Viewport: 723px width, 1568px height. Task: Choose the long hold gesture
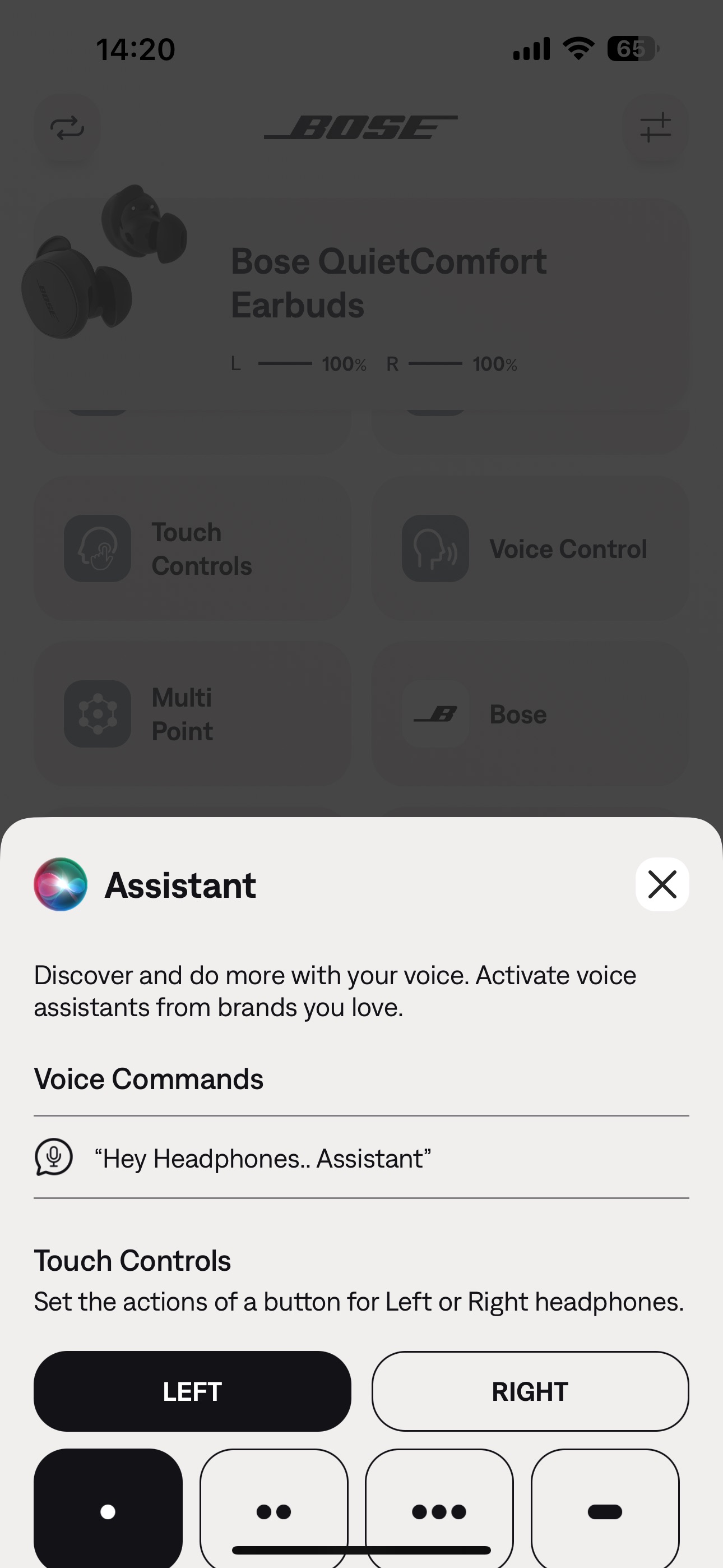[x=605, y=1510]
